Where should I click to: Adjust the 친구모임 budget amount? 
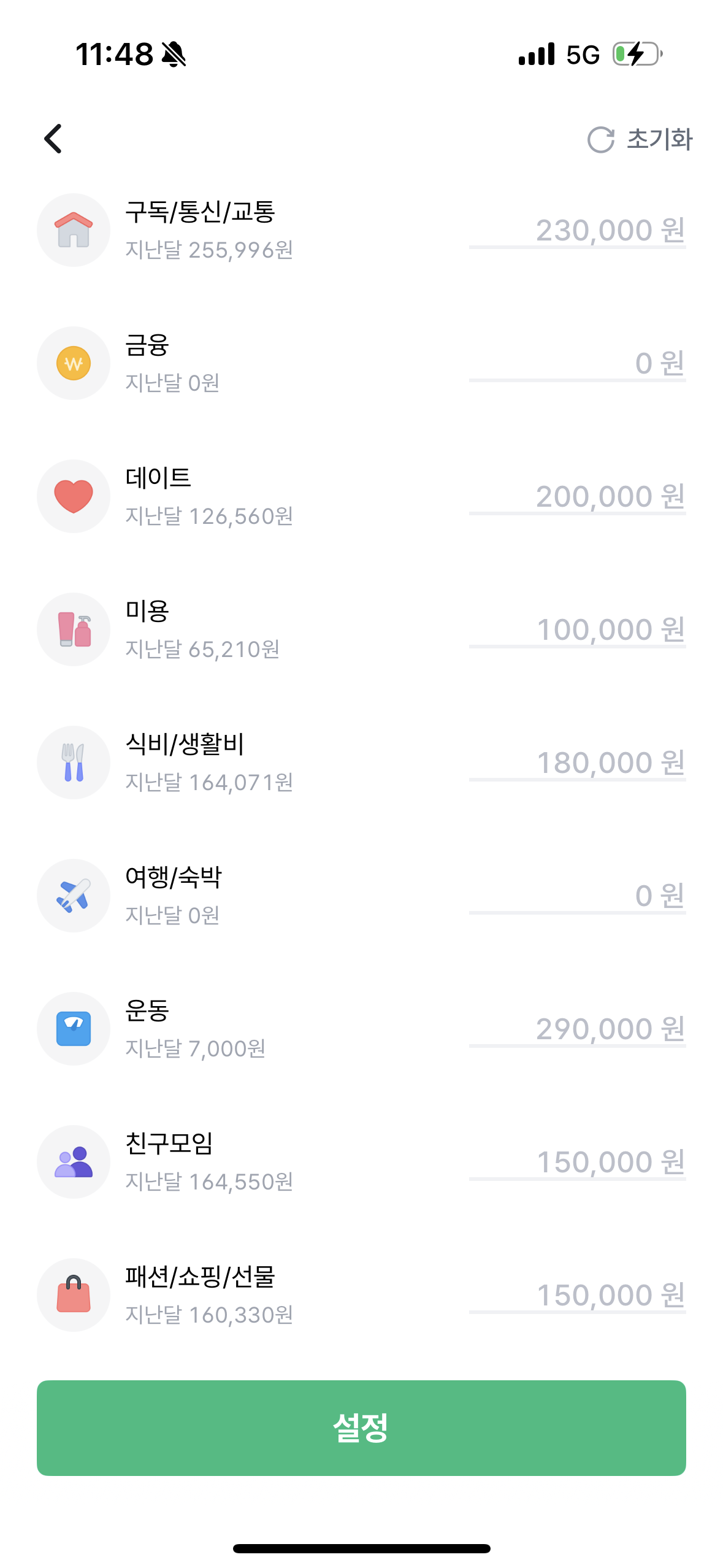[x=578, y=1163]
